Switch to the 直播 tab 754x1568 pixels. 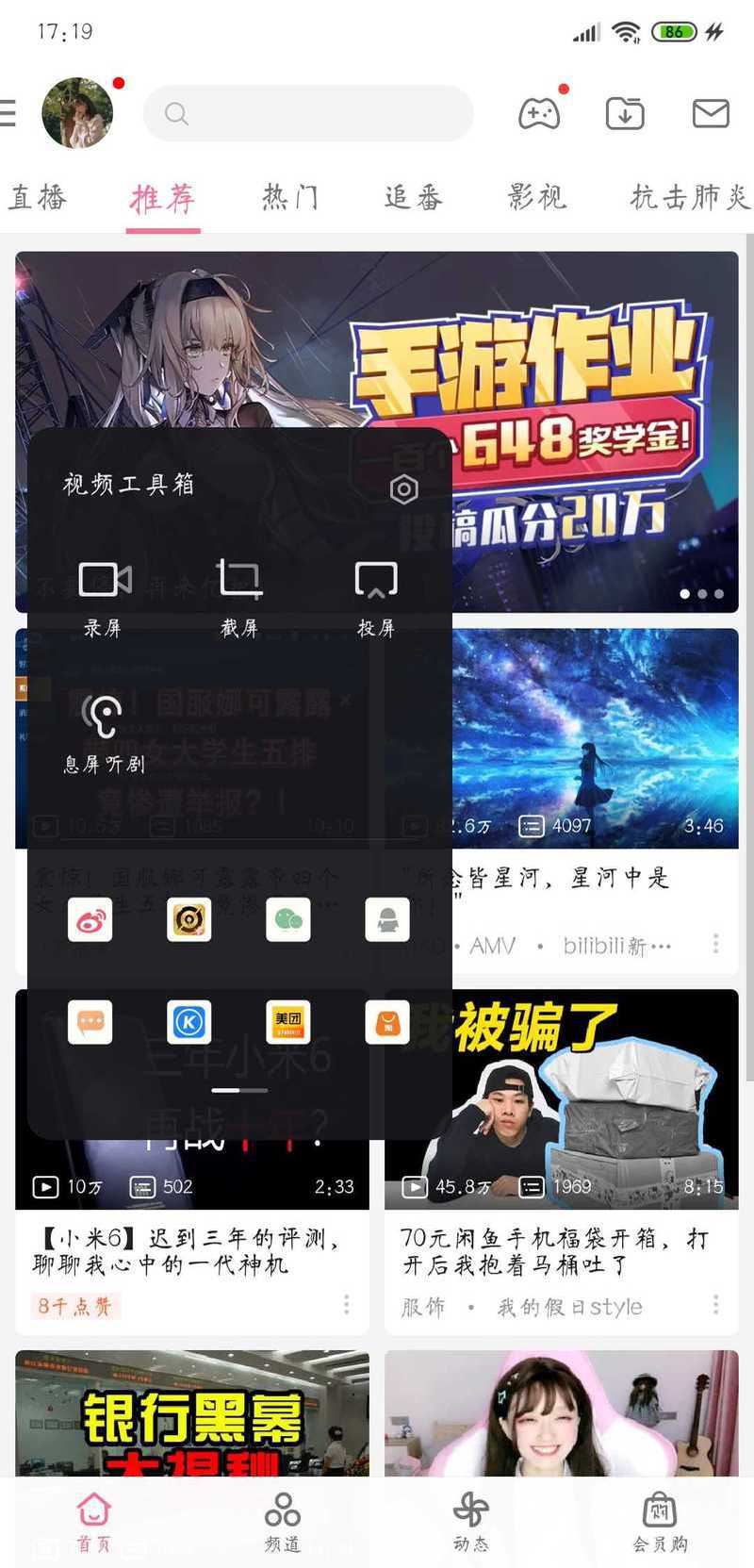(x=38, y=197)
